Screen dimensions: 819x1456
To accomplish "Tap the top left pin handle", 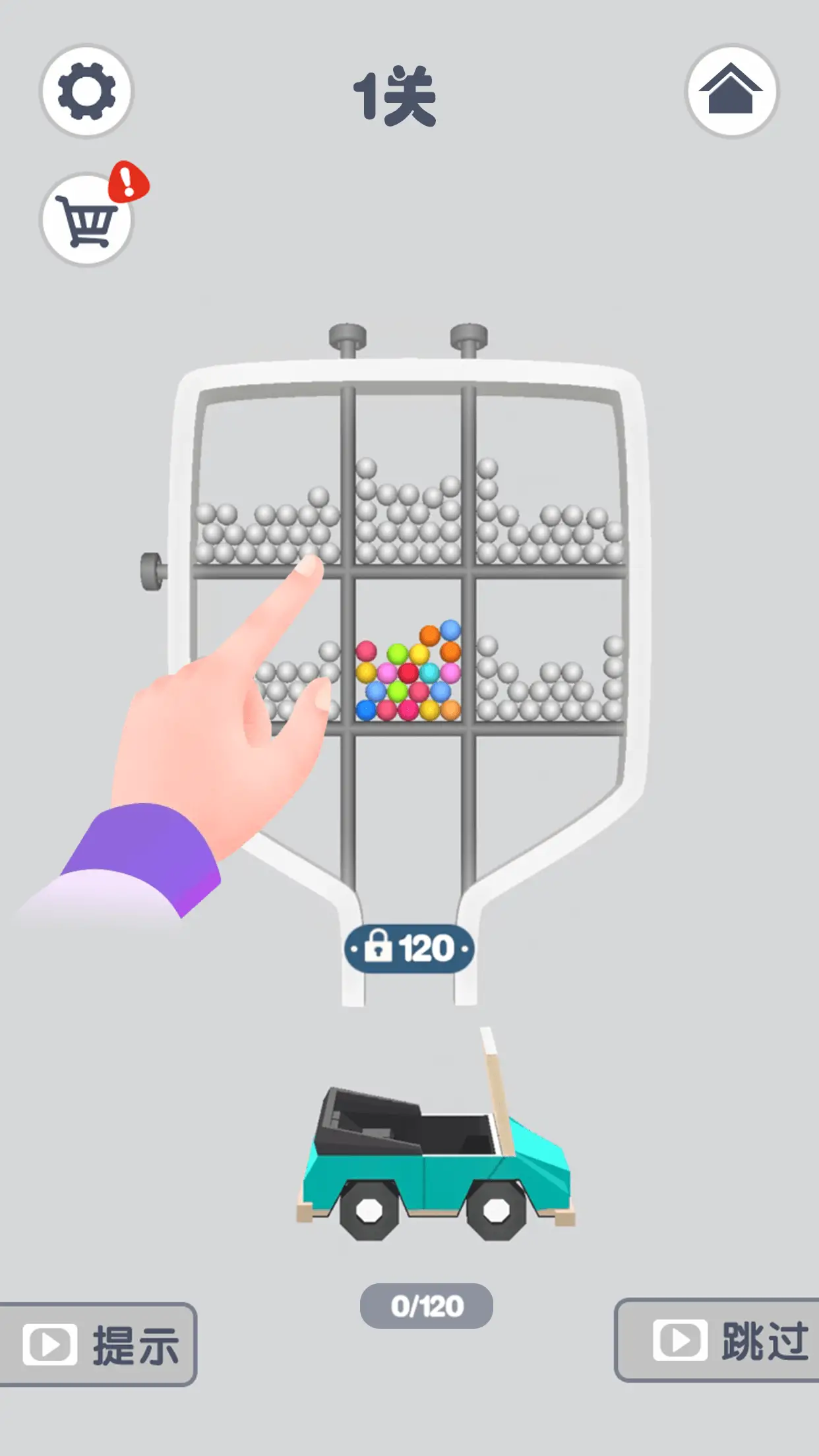I will [x=348, y=336].
